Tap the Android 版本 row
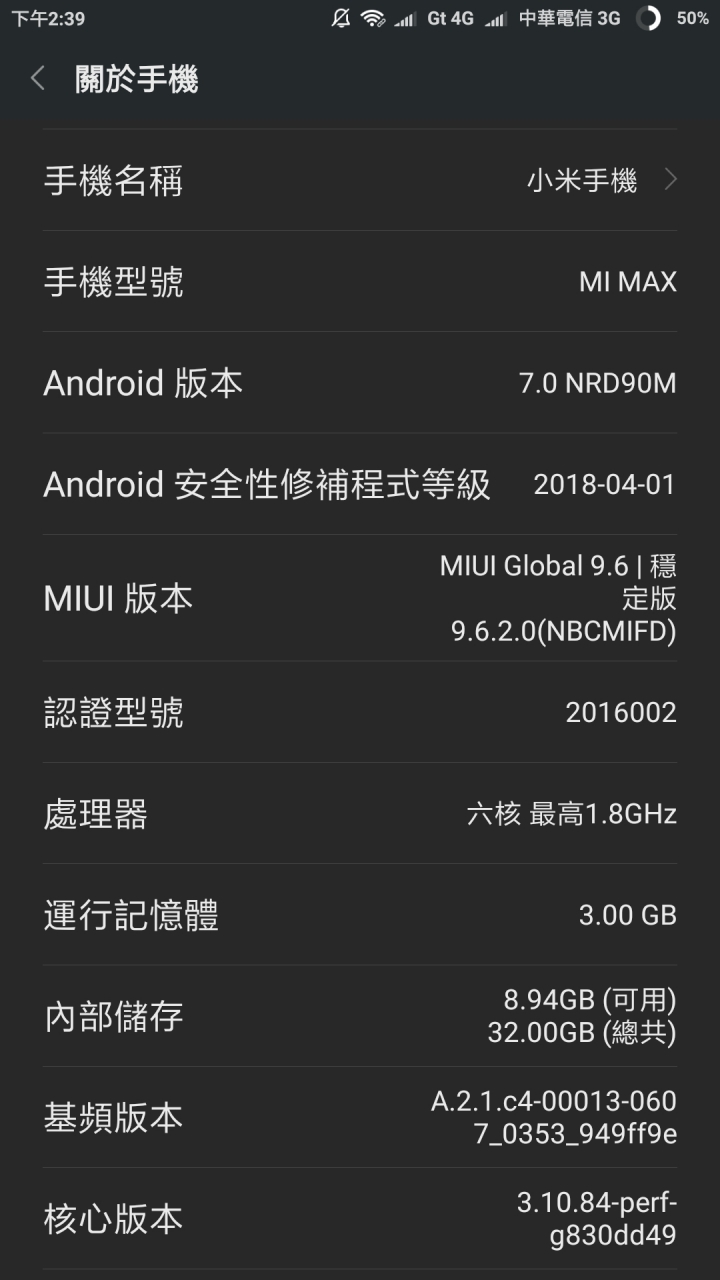 360,383
